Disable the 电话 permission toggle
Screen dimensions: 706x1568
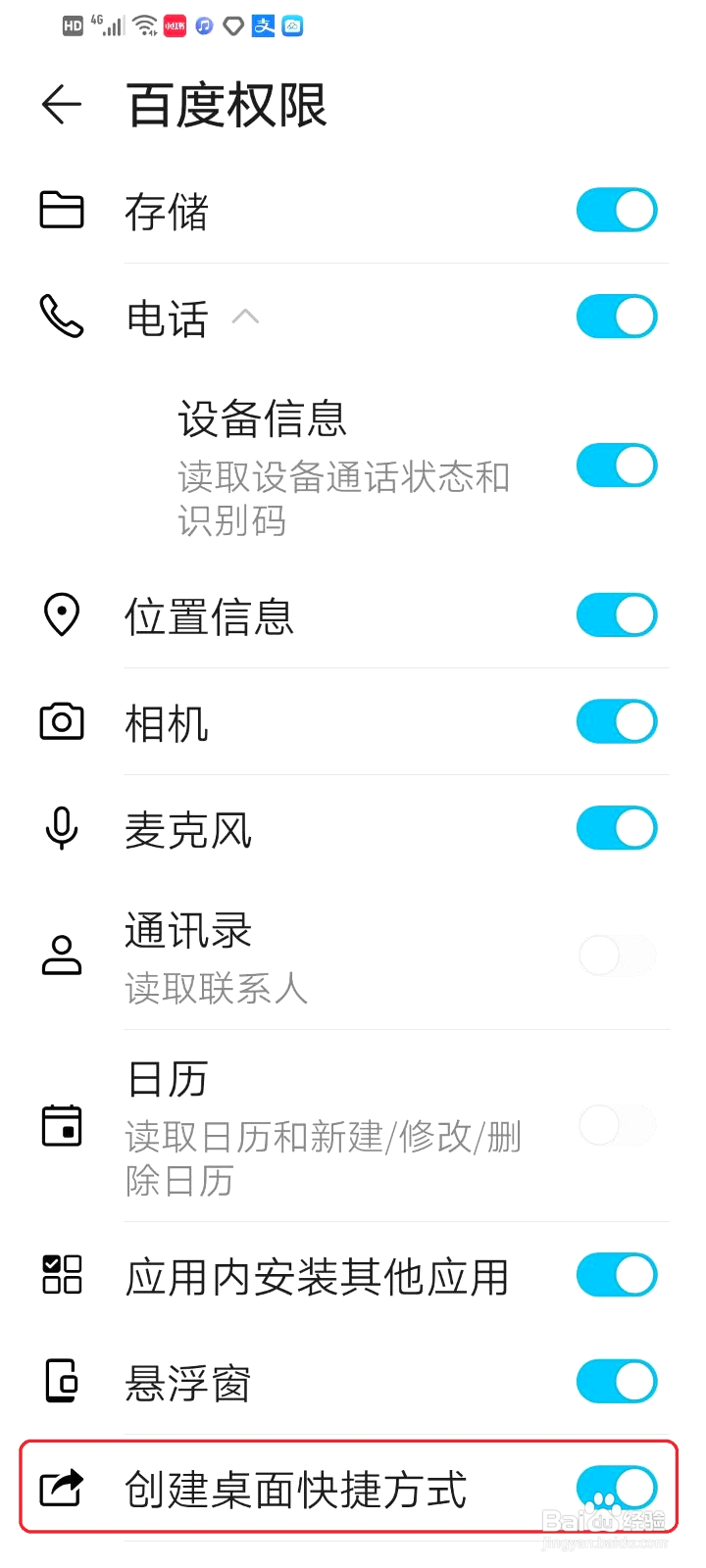click(x=617, y=317)
